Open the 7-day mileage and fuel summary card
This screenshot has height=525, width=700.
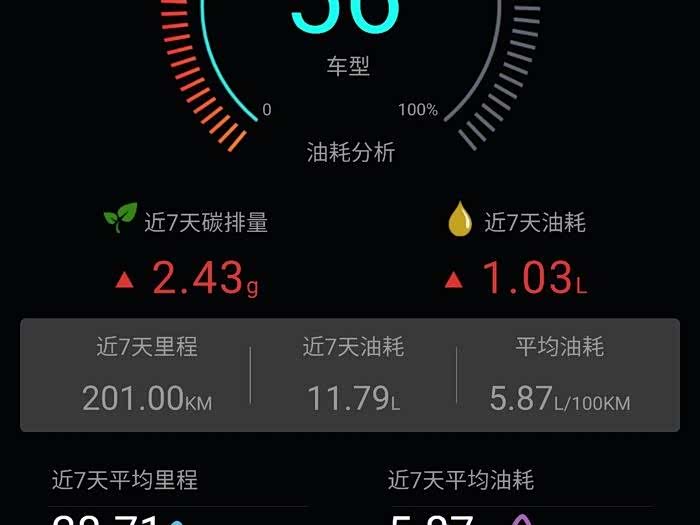[x=350, y=375]
